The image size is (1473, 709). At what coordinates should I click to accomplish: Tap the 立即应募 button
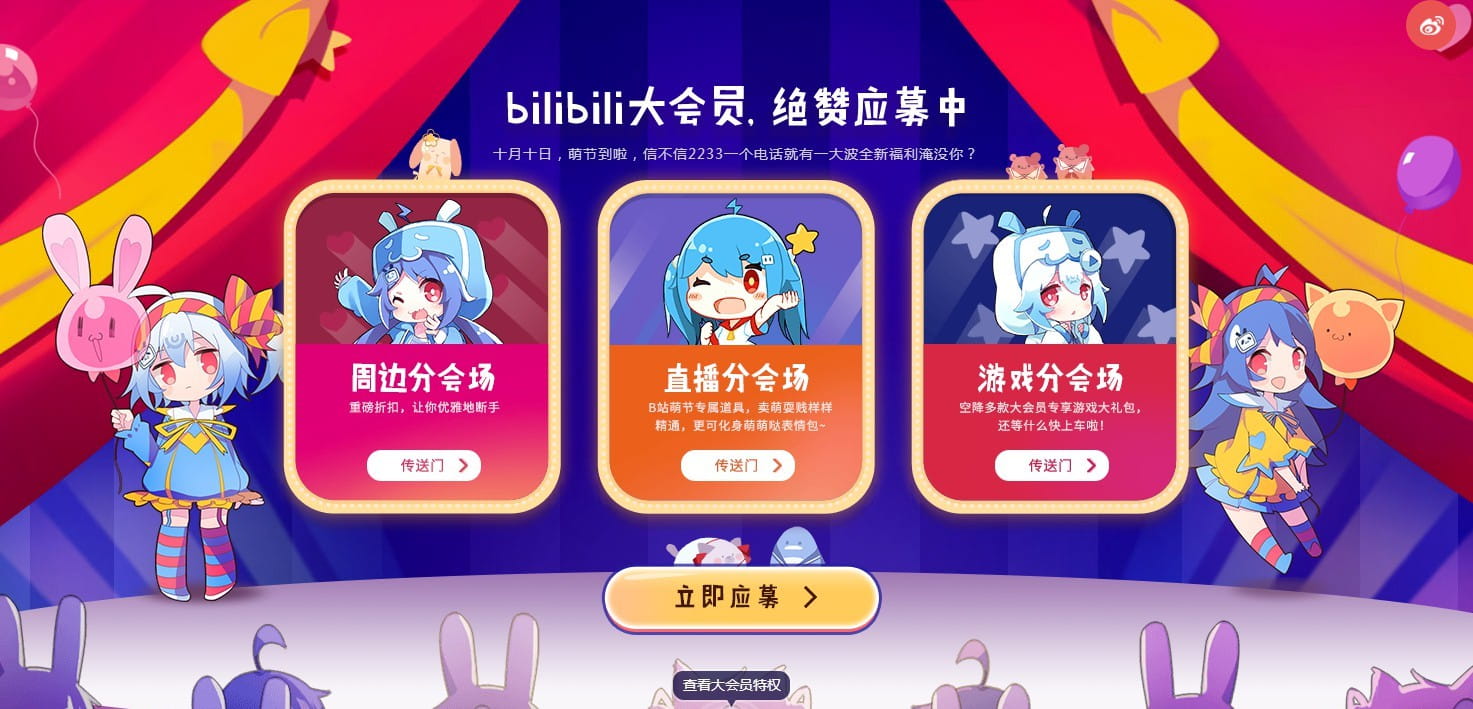coord(741,598)
